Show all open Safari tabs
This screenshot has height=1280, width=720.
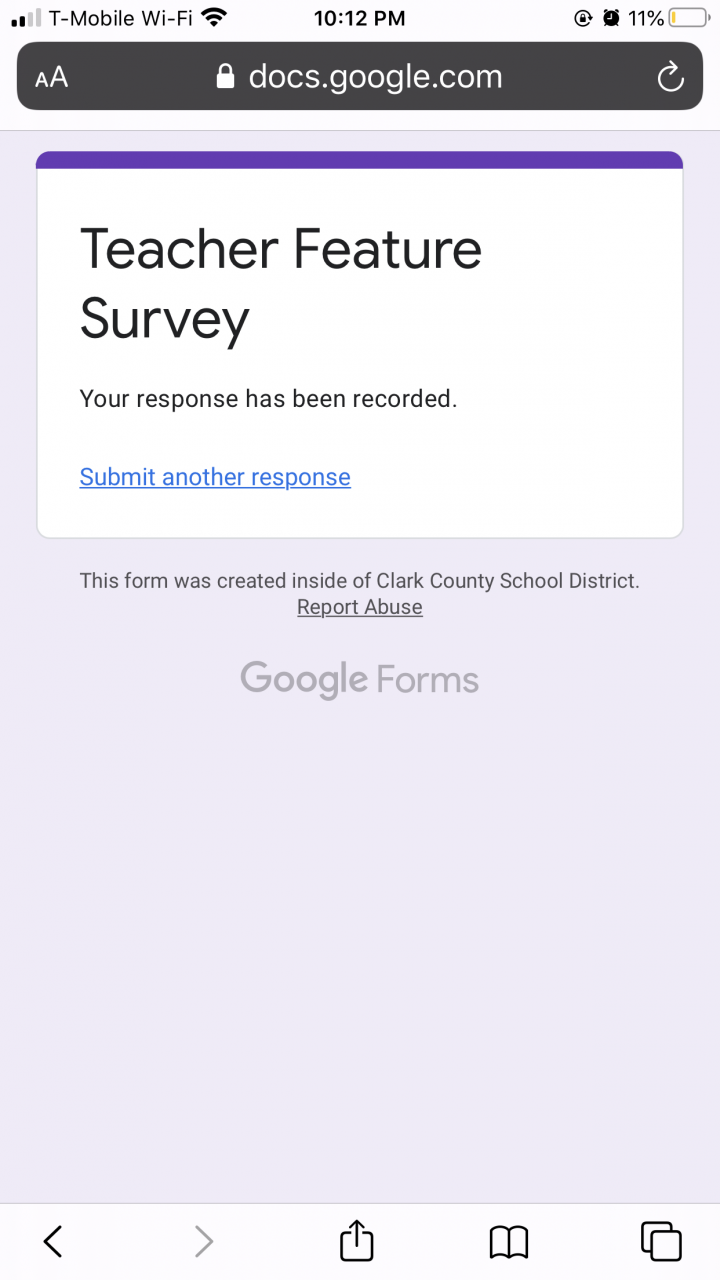coord(661,1241)
